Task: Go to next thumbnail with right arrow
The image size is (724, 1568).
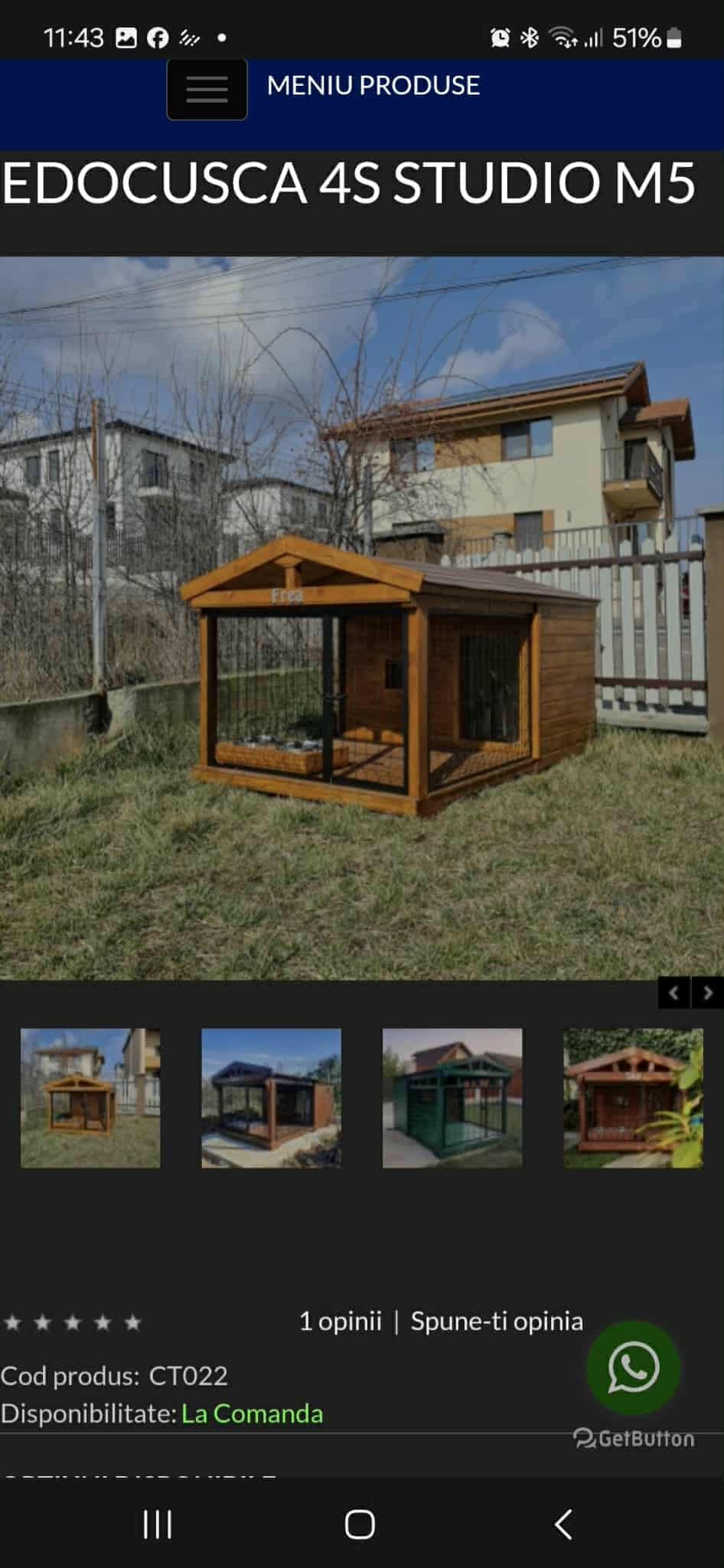Action: (x=708, y=993)
